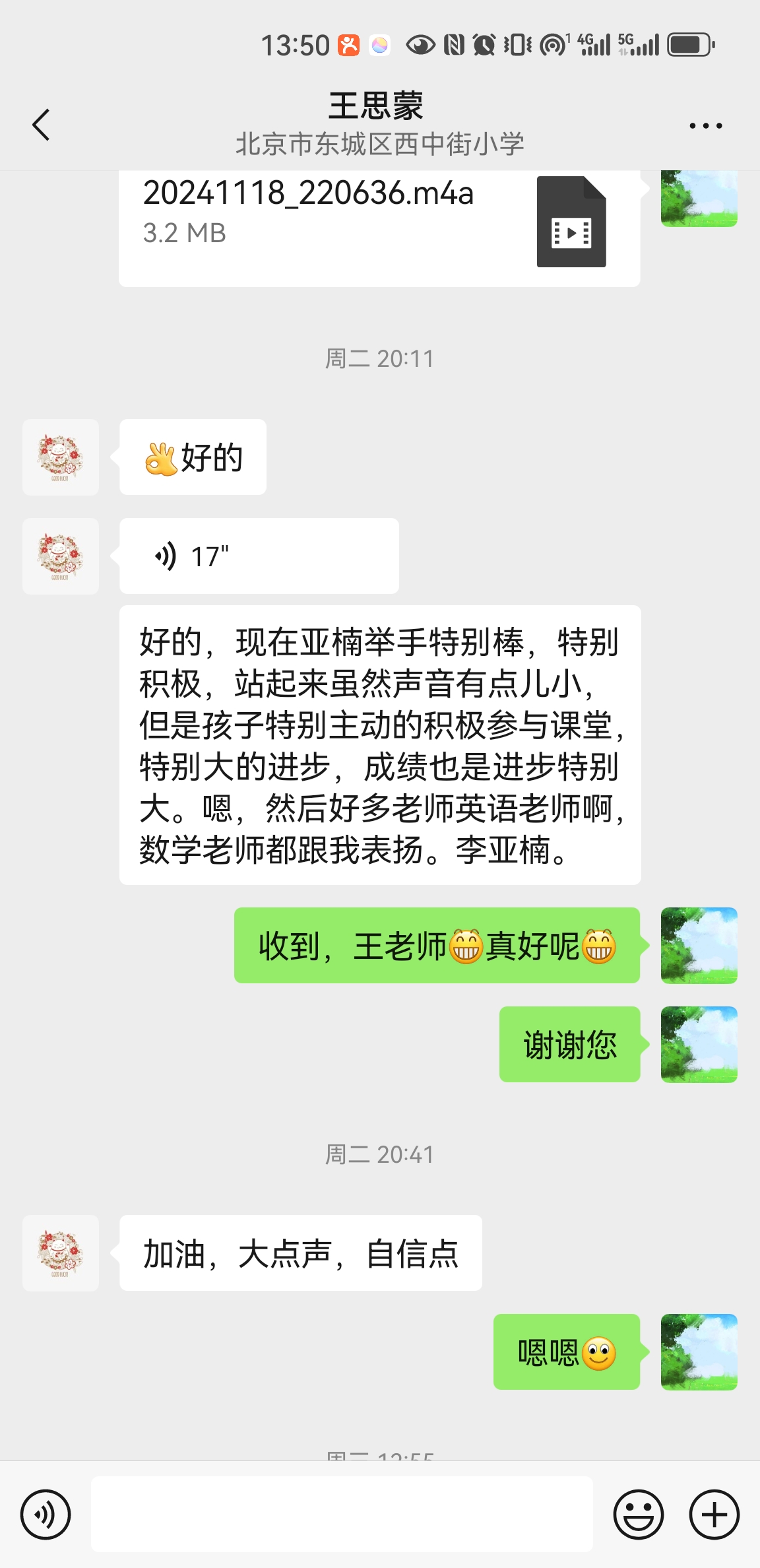The height and width of the screenshot is (1568, 760).
Task: Tap the back arrow to exit chat
Action: pos(41,124)
